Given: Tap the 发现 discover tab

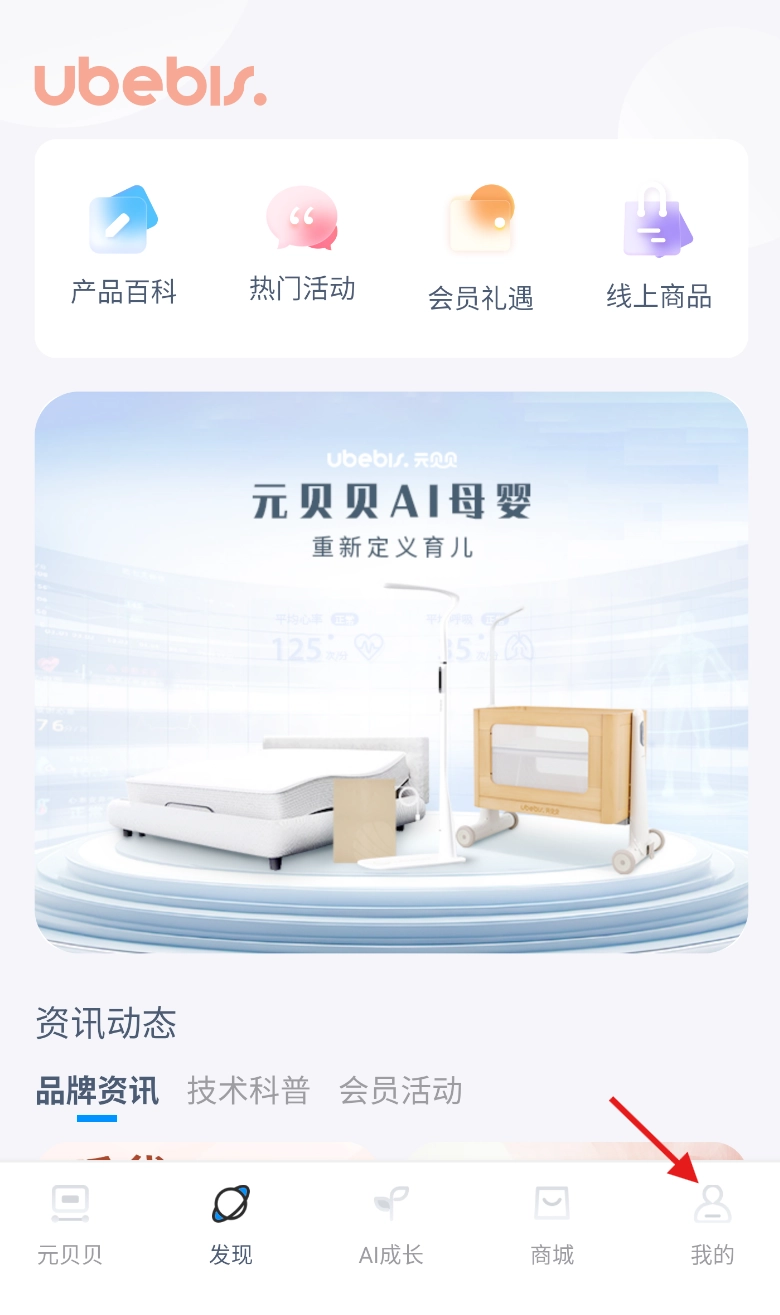Looking at the screenshot, I should point(231,1224).
